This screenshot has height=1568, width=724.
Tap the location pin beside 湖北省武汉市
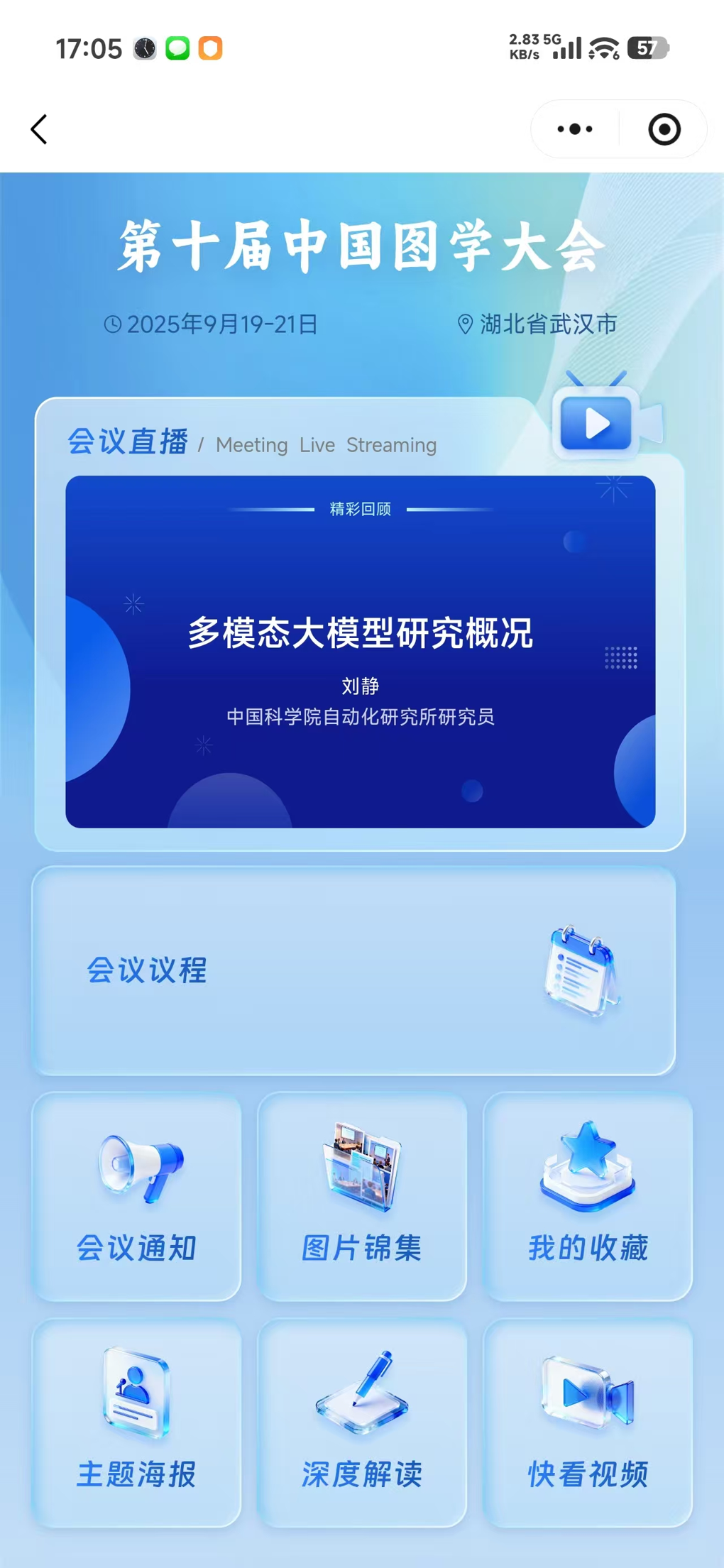465,324
